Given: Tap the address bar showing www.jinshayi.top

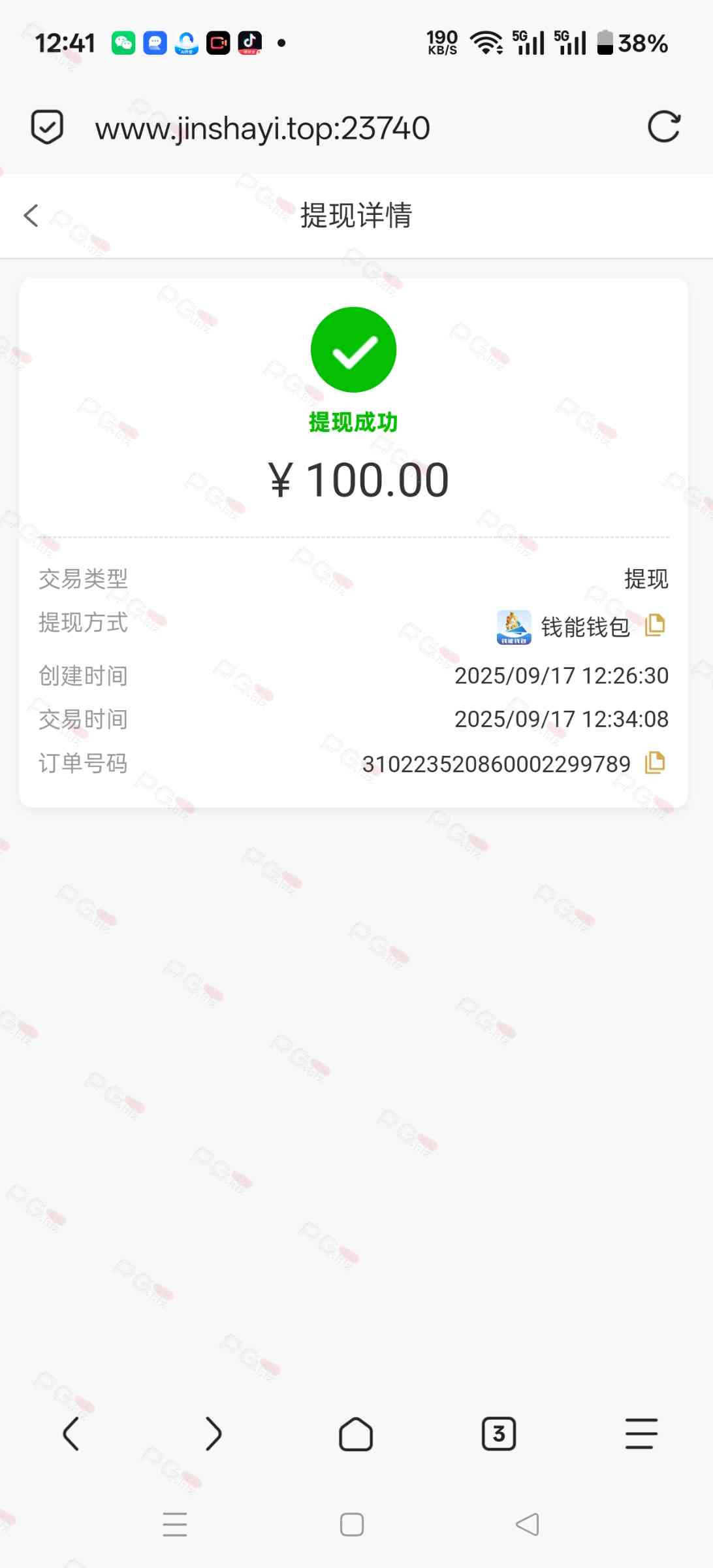Looking at the screenshot, I should tap(262, 128).
